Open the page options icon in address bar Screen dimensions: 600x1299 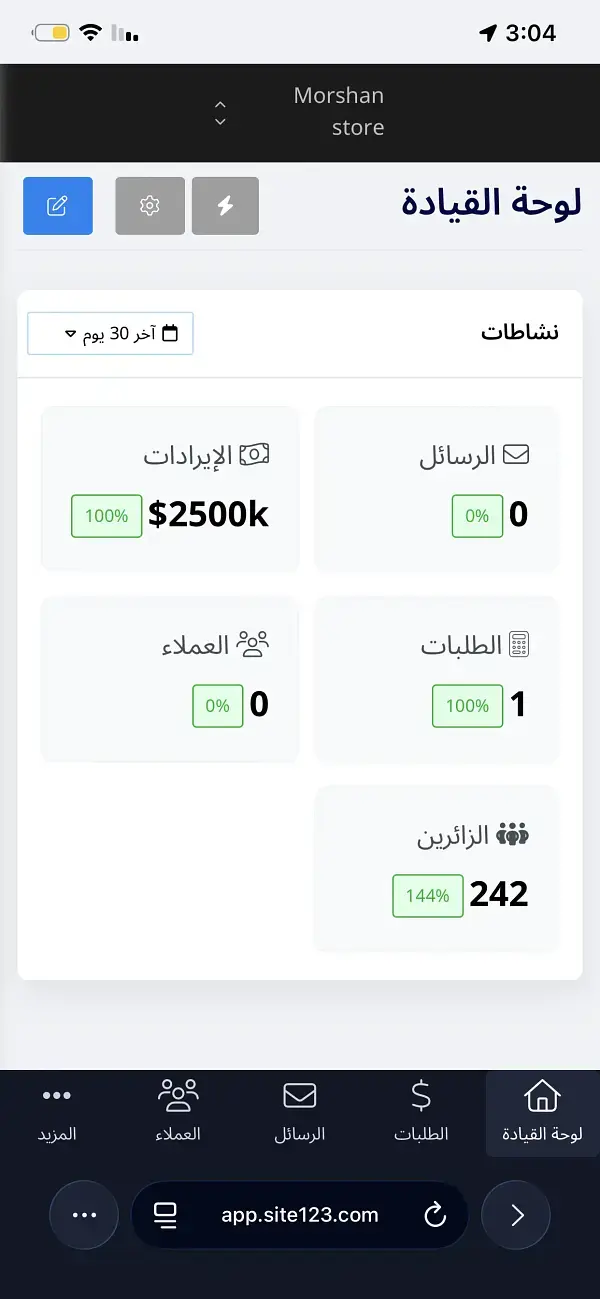165,1215
